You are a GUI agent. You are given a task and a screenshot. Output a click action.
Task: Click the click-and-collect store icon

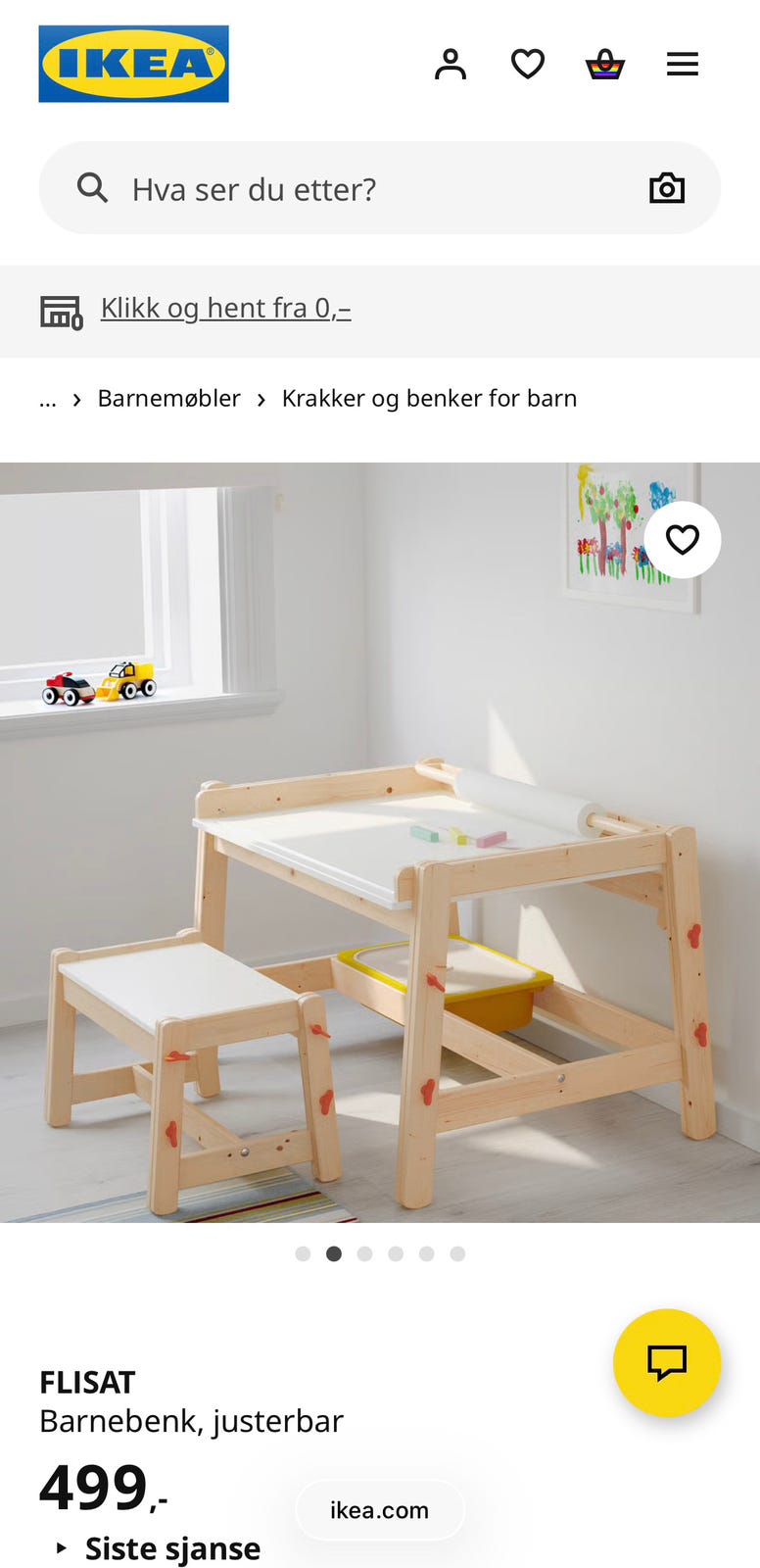point(61,310)
